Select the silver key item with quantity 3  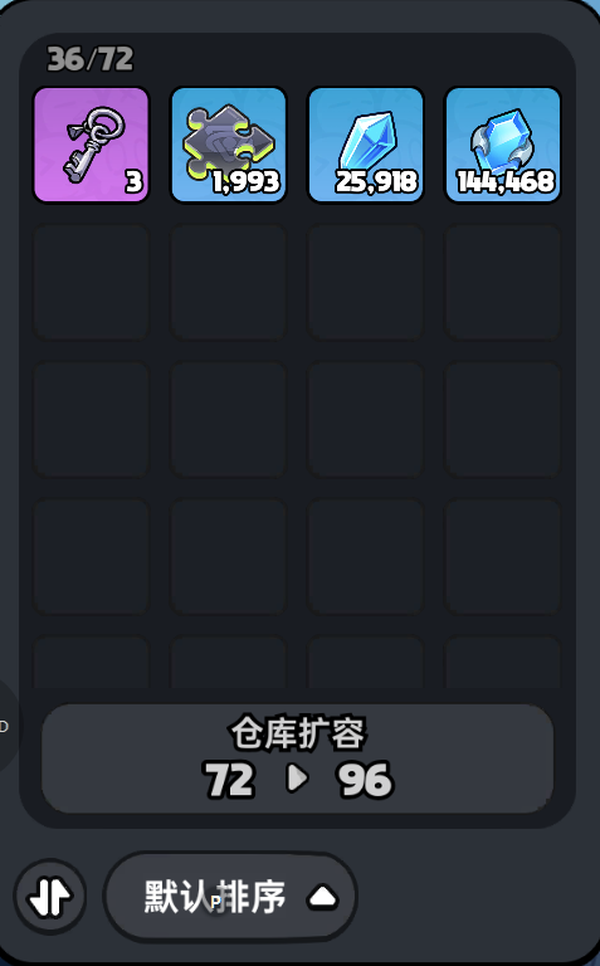pos(91,145)
